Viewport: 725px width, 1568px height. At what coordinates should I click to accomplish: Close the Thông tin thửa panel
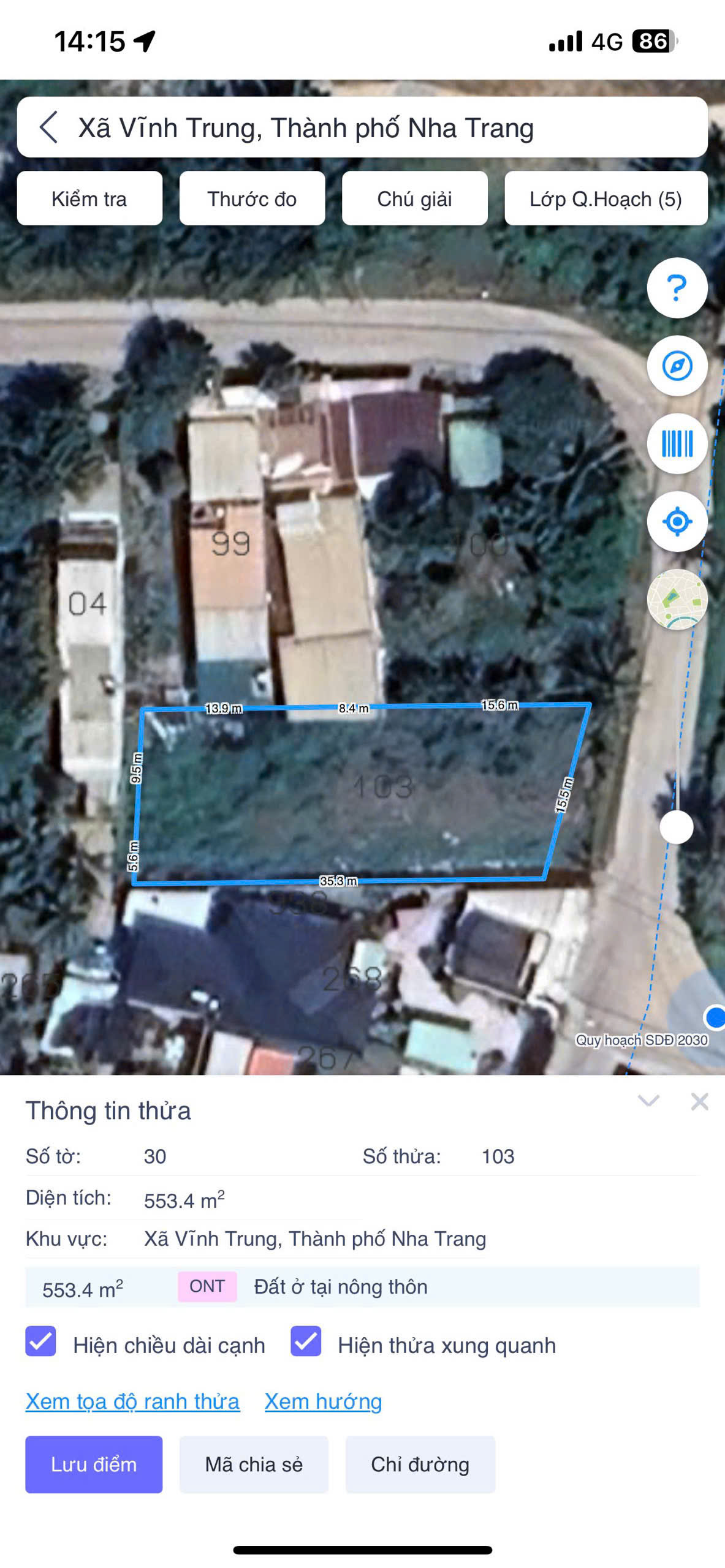point(699,1101)
